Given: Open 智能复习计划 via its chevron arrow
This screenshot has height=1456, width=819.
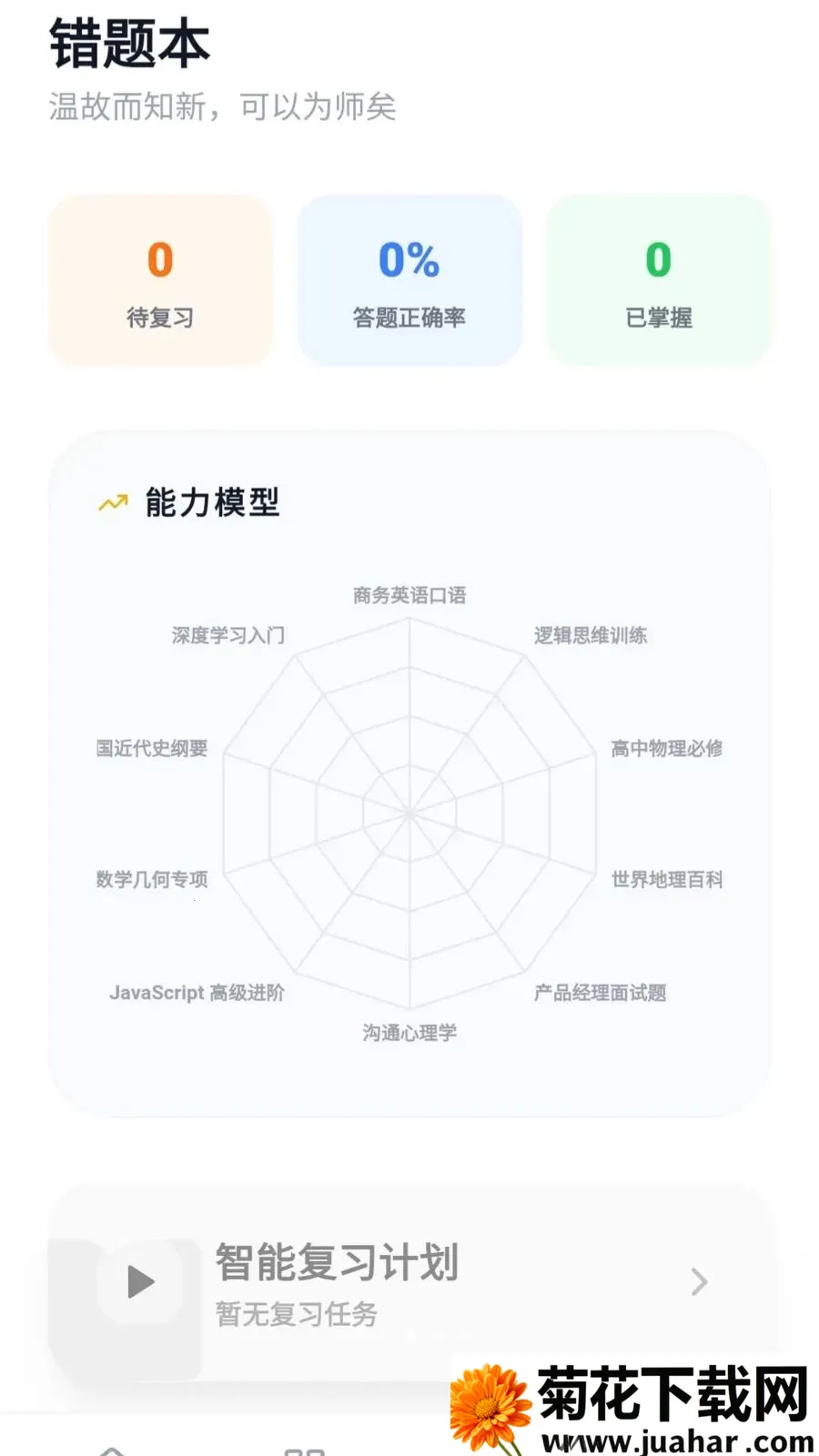Looking at the screenshot, I should coord(699,1281).
